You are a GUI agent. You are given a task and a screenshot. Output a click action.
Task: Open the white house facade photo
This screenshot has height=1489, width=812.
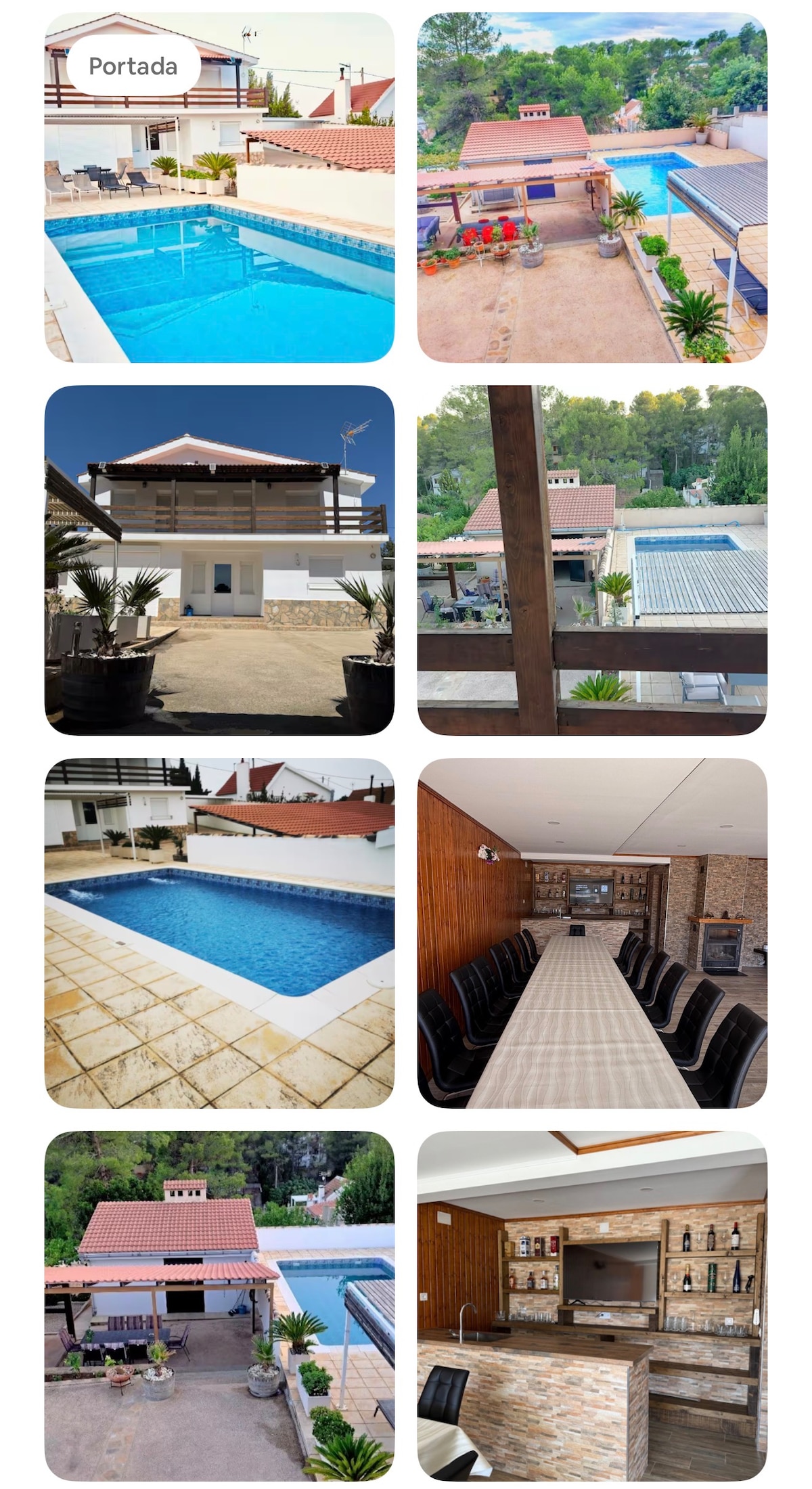pyautogui.click(x=219, y=560)
